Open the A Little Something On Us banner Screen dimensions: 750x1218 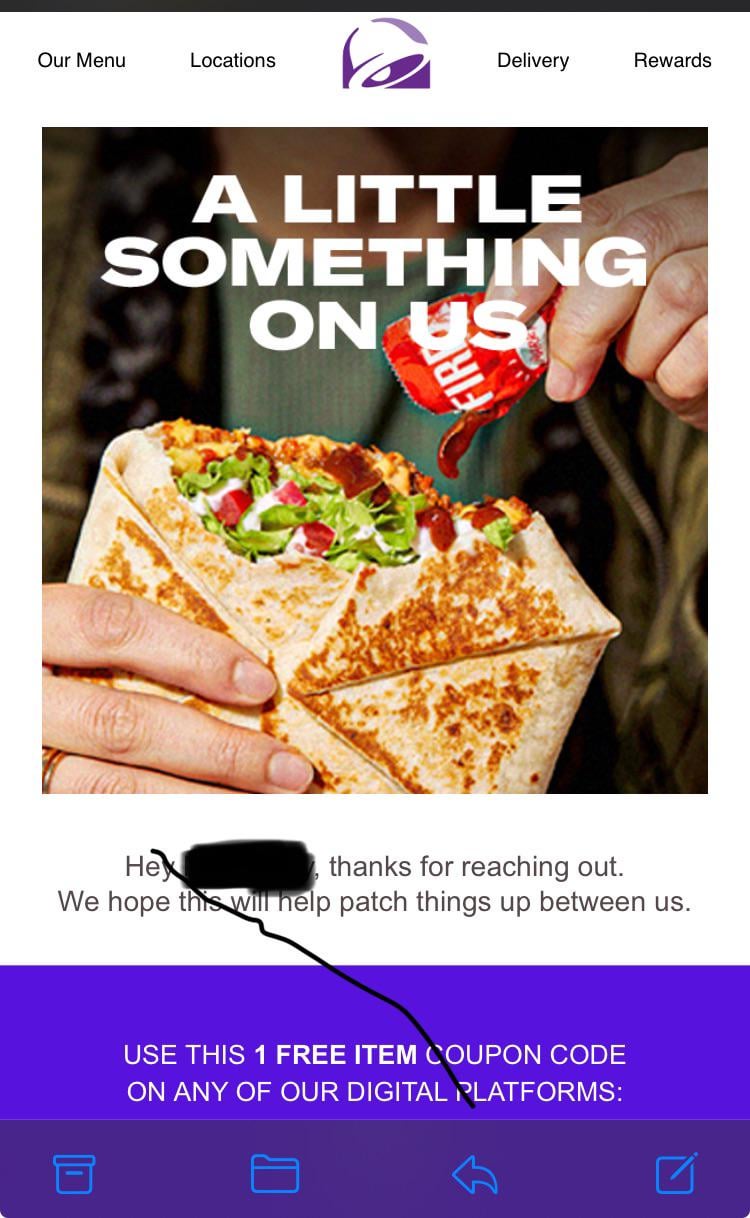point(375,460)
